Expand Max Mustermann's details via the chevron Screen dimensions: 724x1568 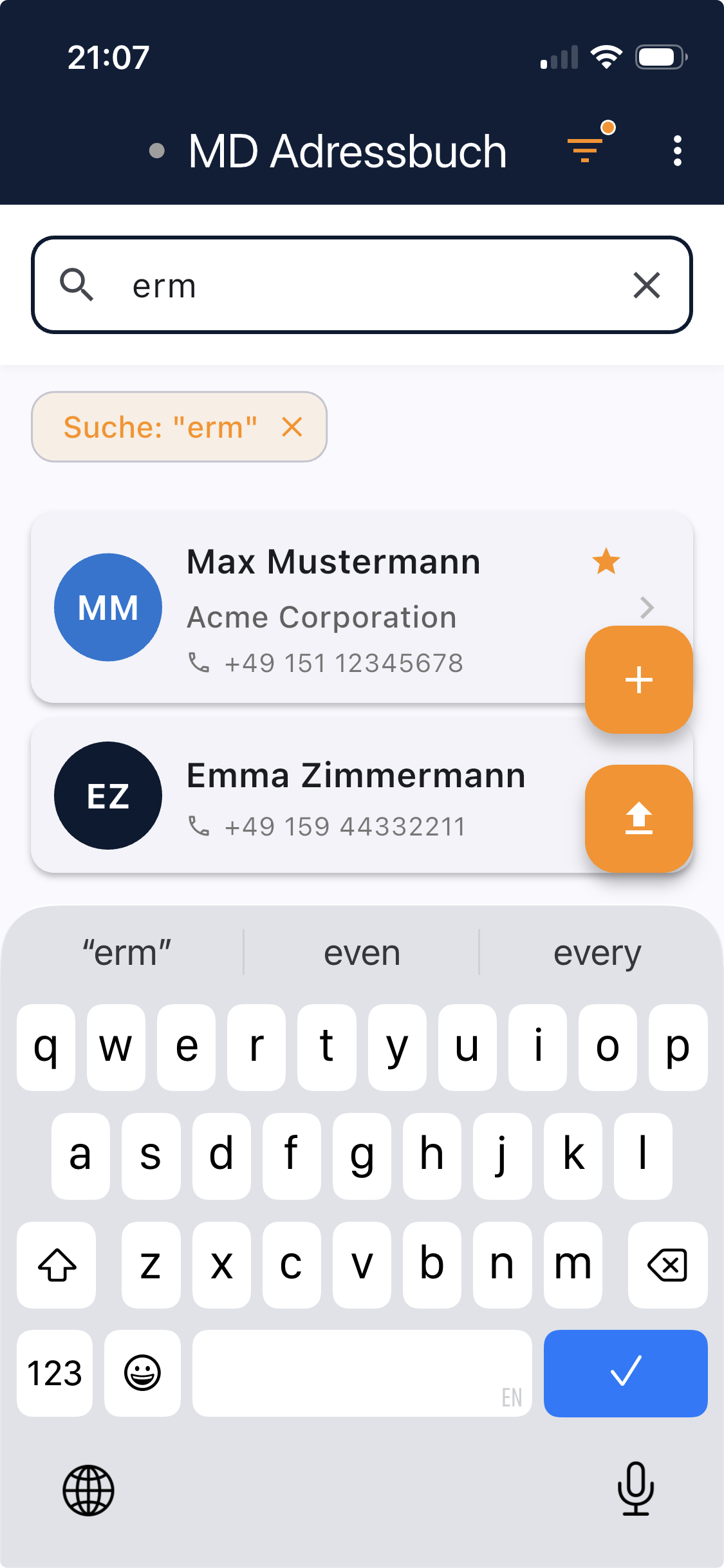coord(646,607)
